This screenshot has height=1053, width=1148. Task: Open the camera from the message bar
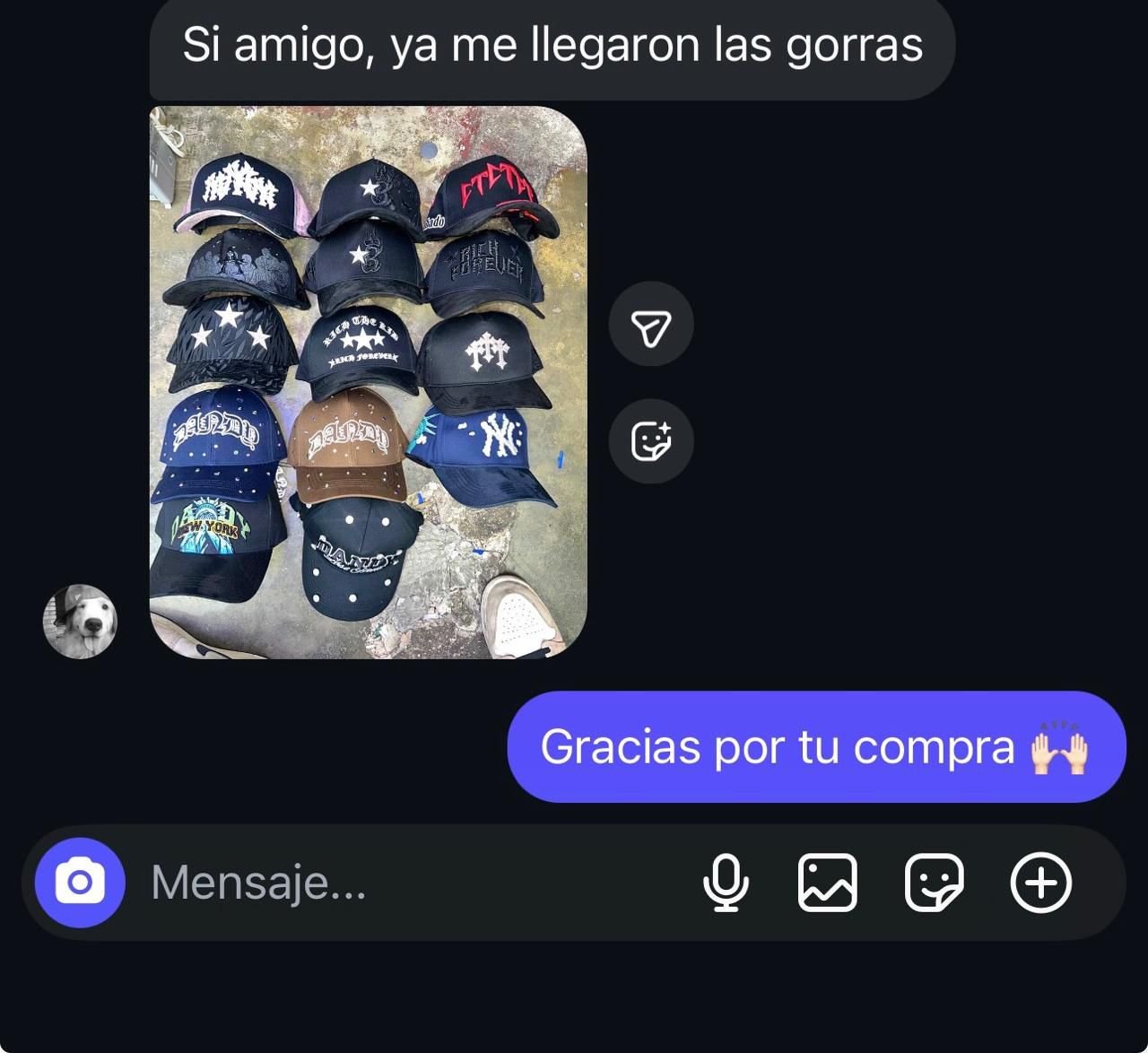80,883
